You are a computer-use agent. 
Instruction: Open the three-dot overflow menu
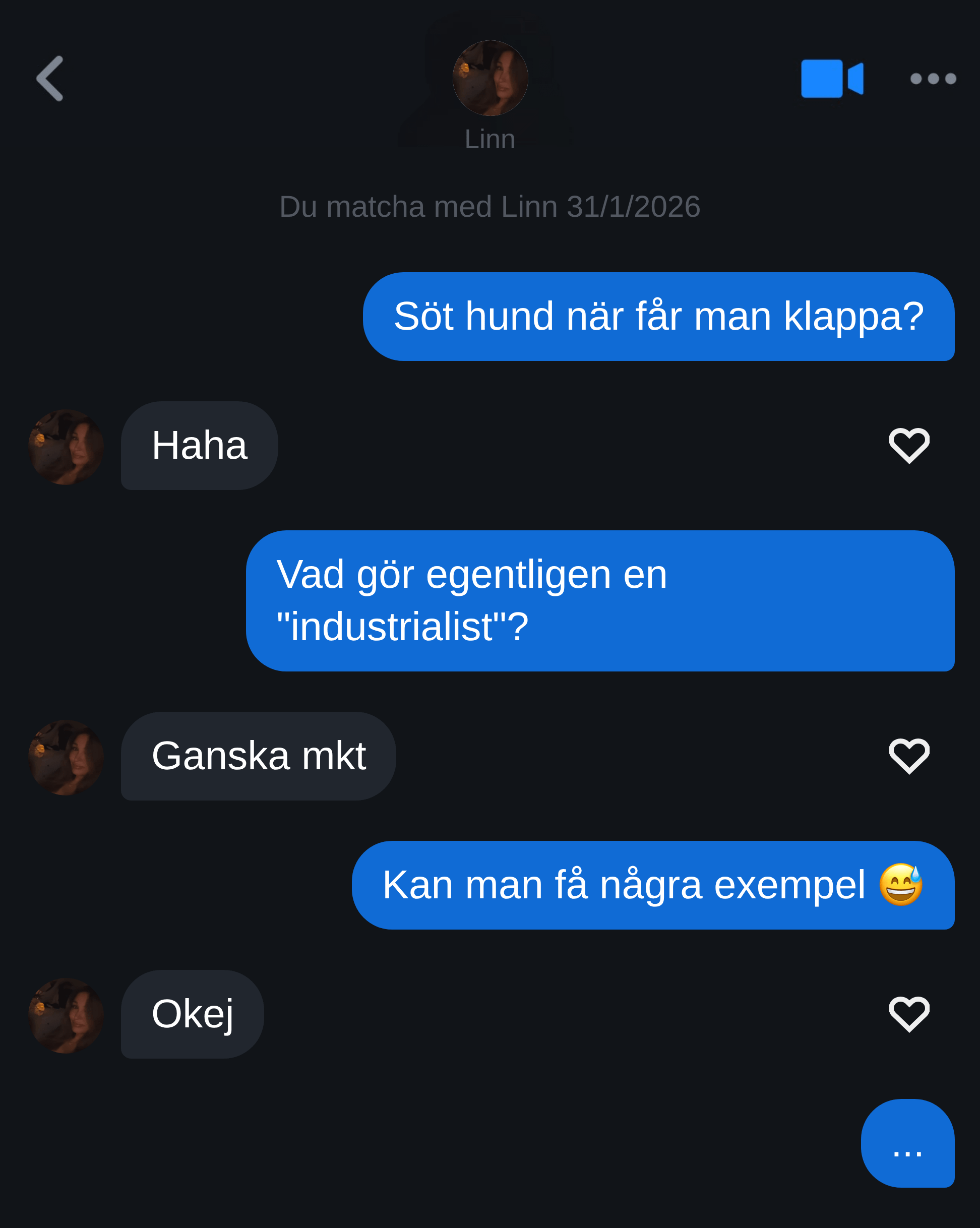933,79
